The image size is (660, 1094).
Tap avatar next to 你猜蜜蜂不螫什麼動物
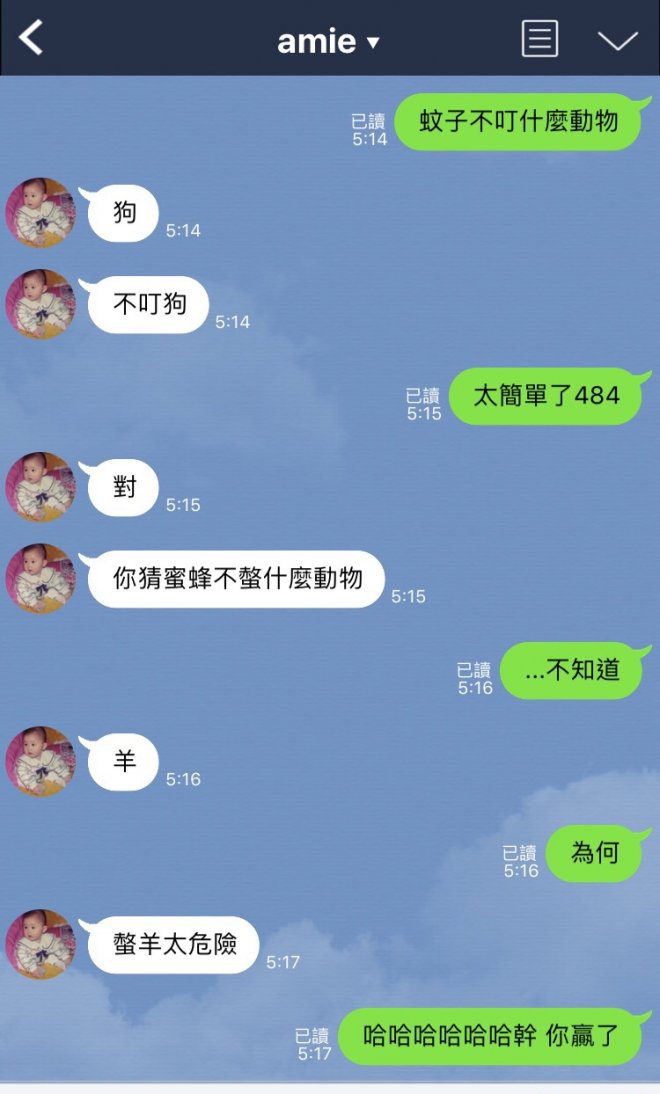[x=41, y=578]
